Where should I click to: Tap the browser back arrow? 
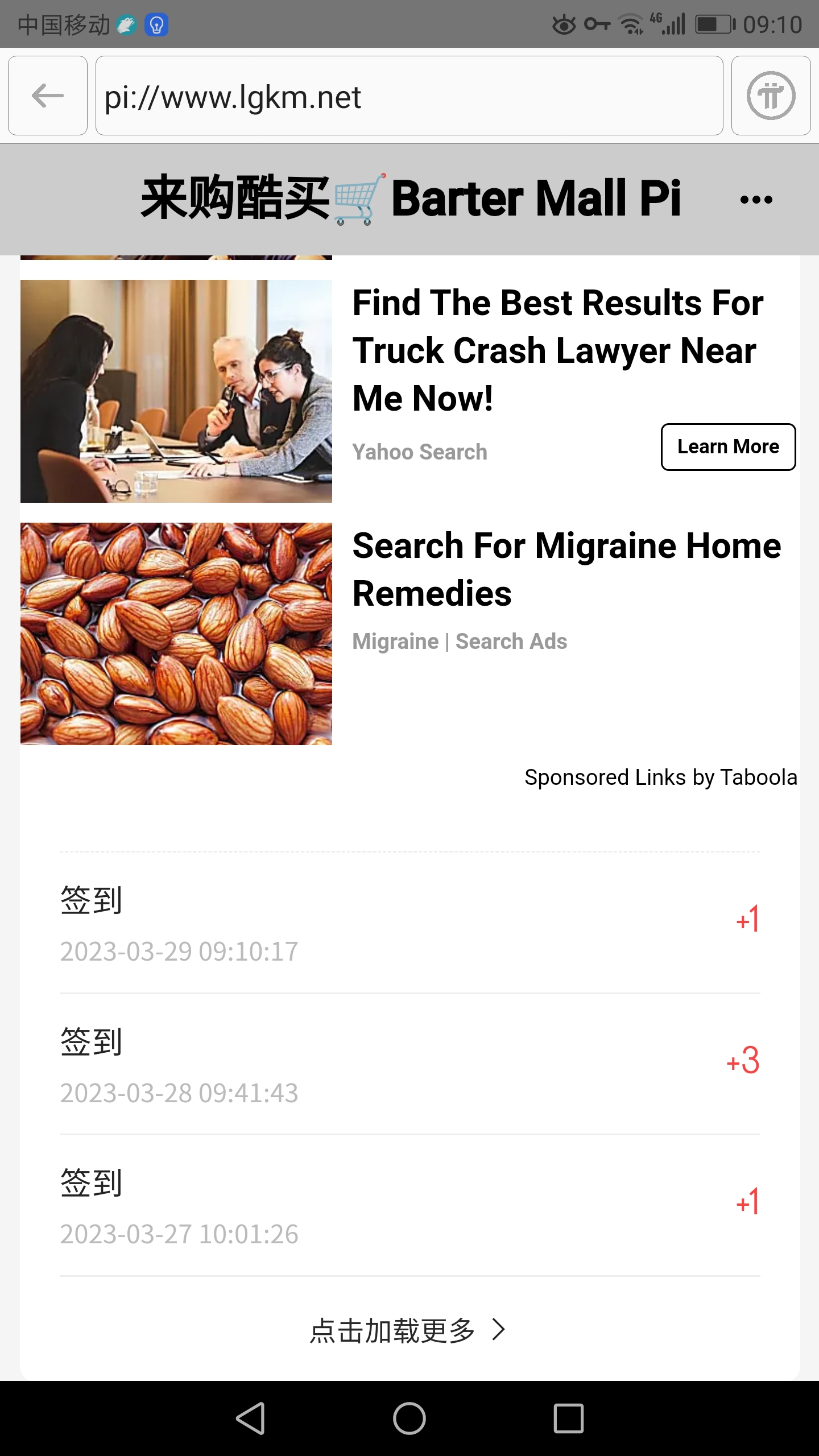[x=48, y=96]
